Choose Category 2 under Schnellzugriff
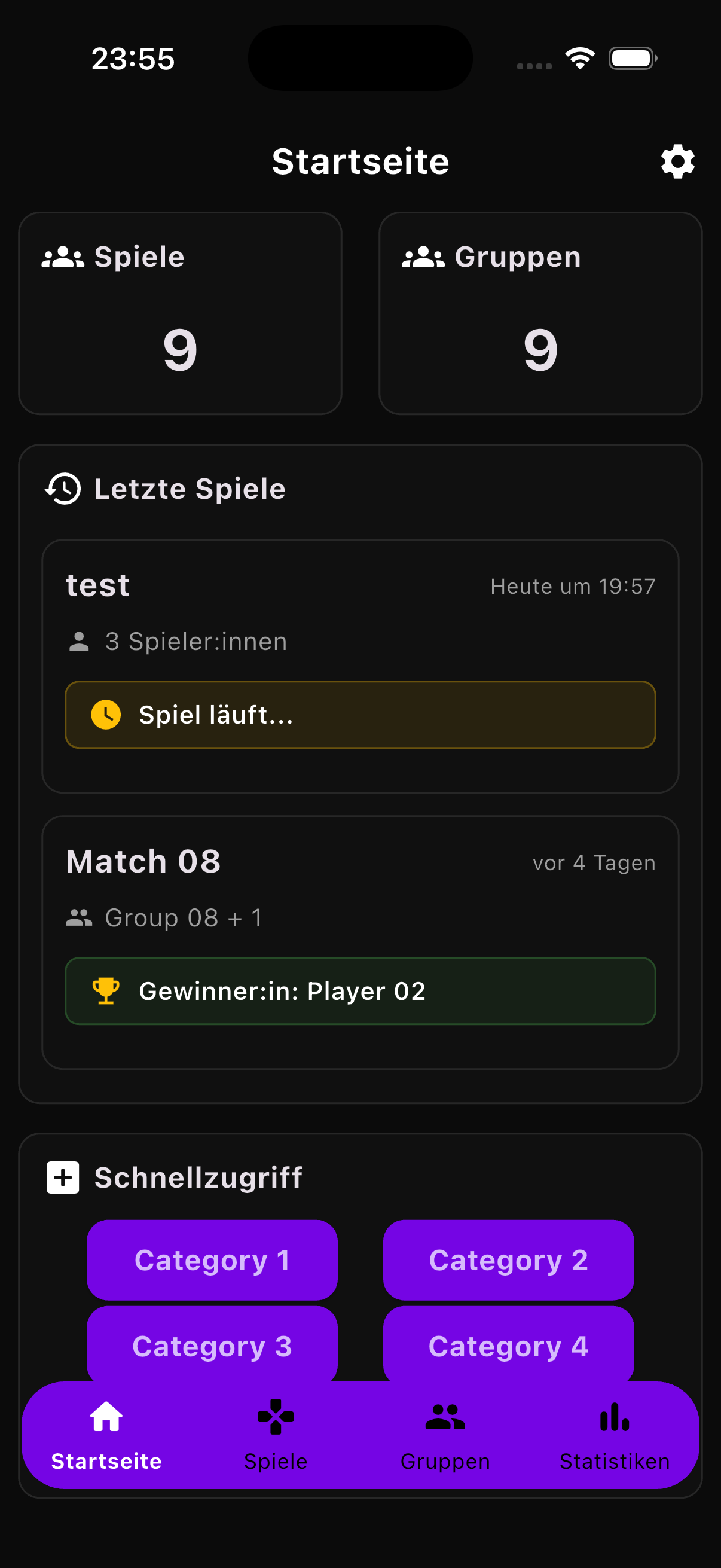The width and height of the screenshot is (721, 1568). [508, 1259]
